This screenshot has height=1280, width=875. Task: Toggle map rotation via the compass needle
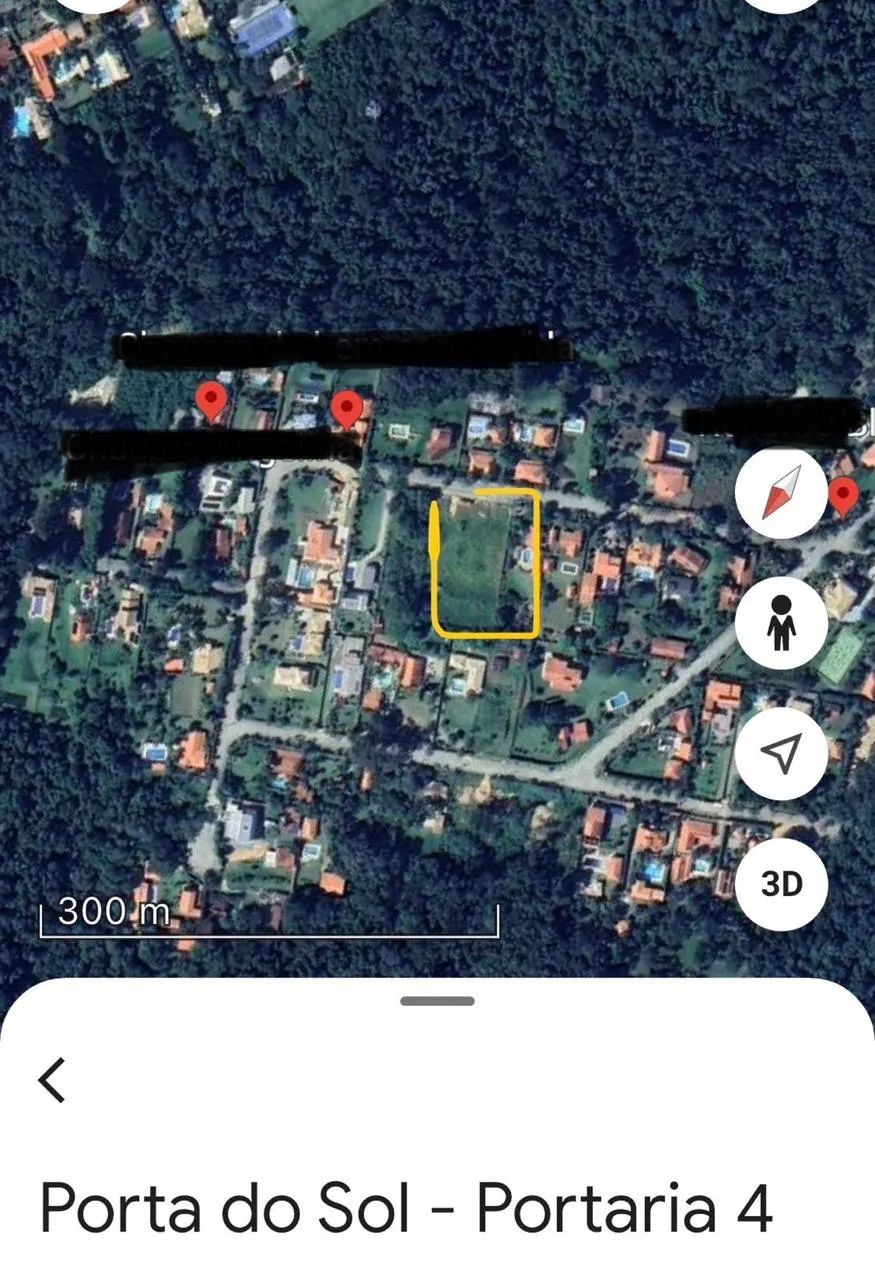coord(782,494)
